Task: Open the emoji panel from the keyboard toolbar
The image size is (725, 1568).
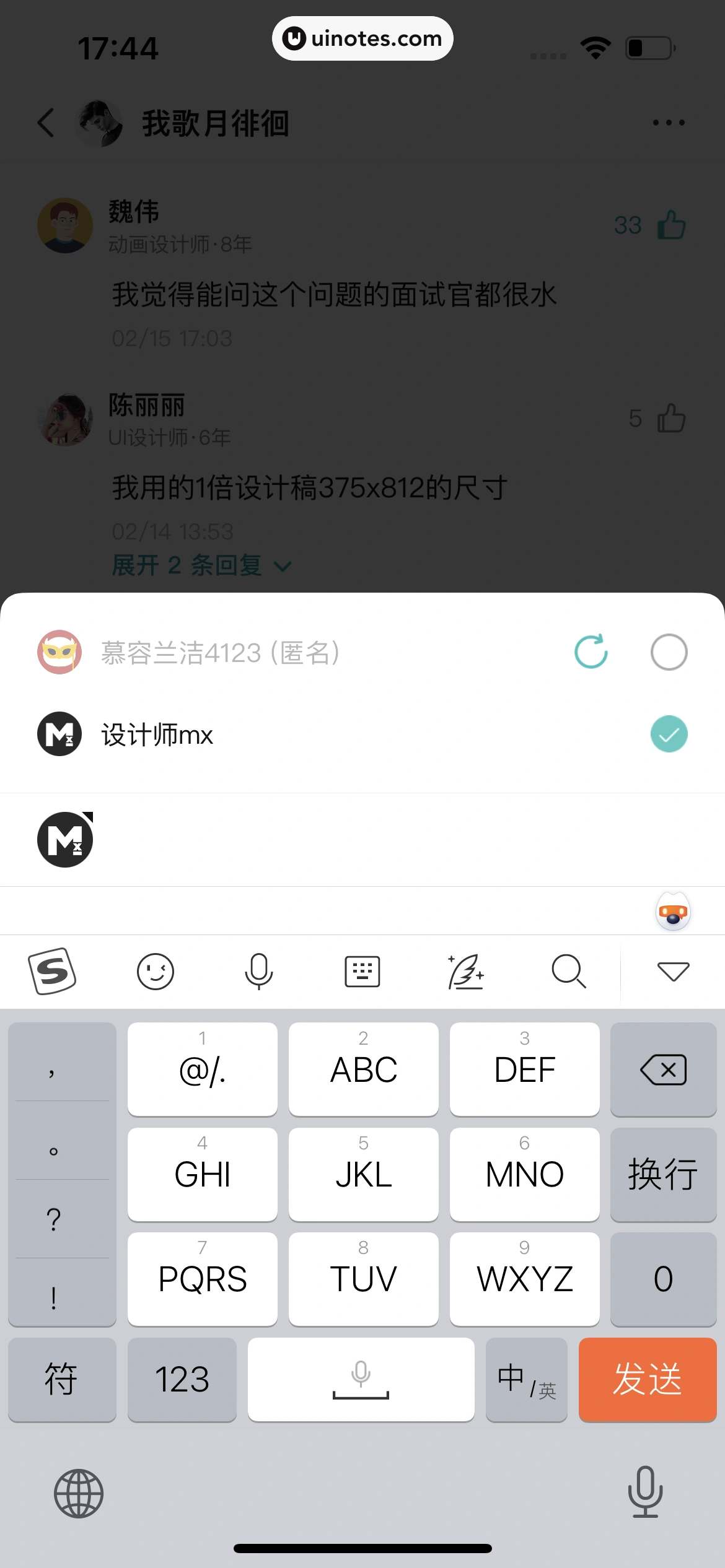Action: tap(155, 971)
